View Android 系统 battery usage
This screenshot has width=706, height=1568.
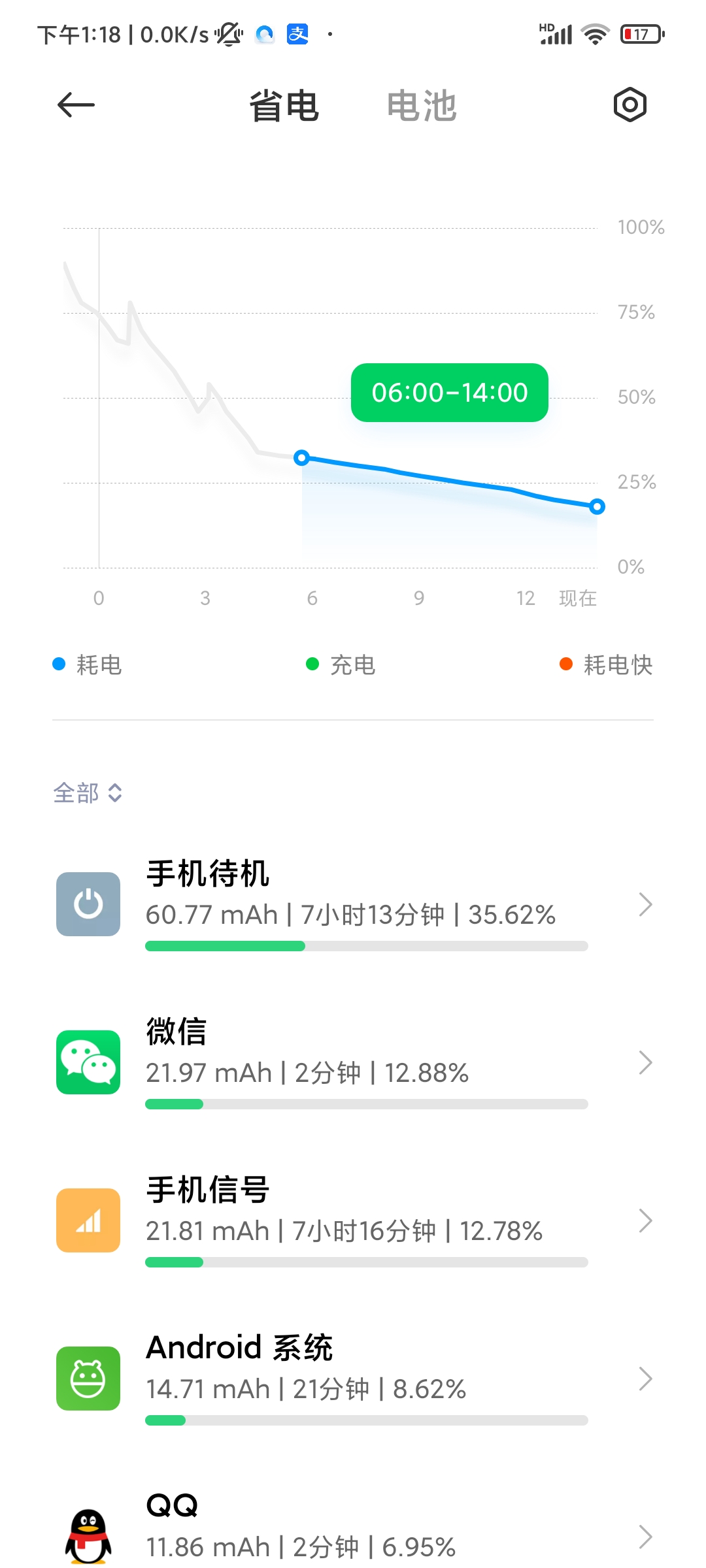[x=353, y=1379]
